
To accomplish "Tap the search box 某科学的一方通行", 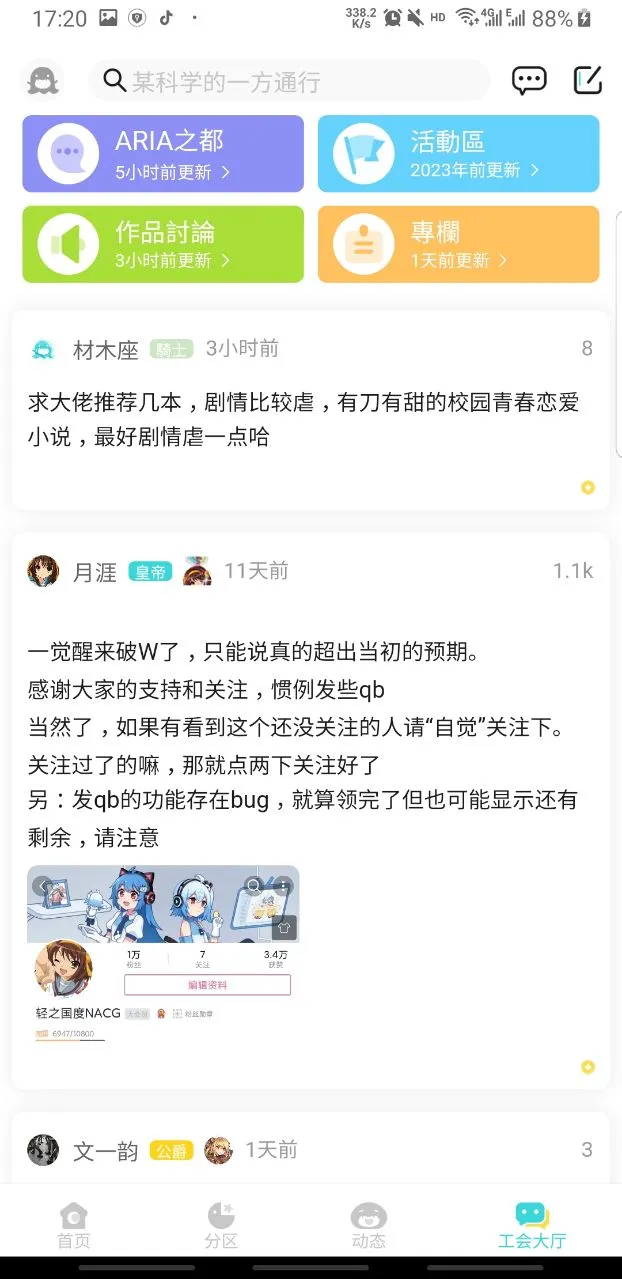I will [290, 81].
